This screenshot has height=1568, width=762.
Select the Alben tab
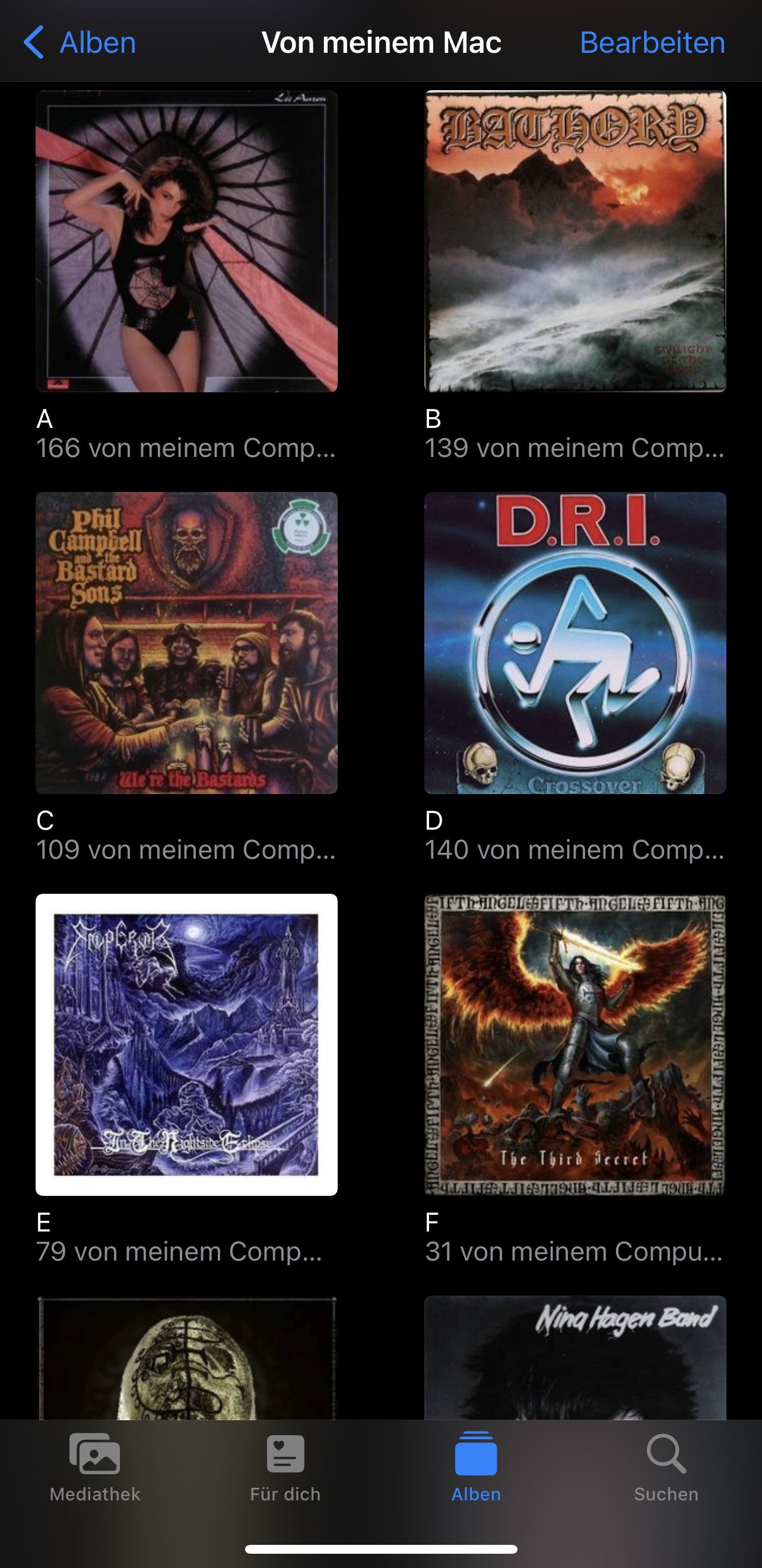pos(476,1468)
